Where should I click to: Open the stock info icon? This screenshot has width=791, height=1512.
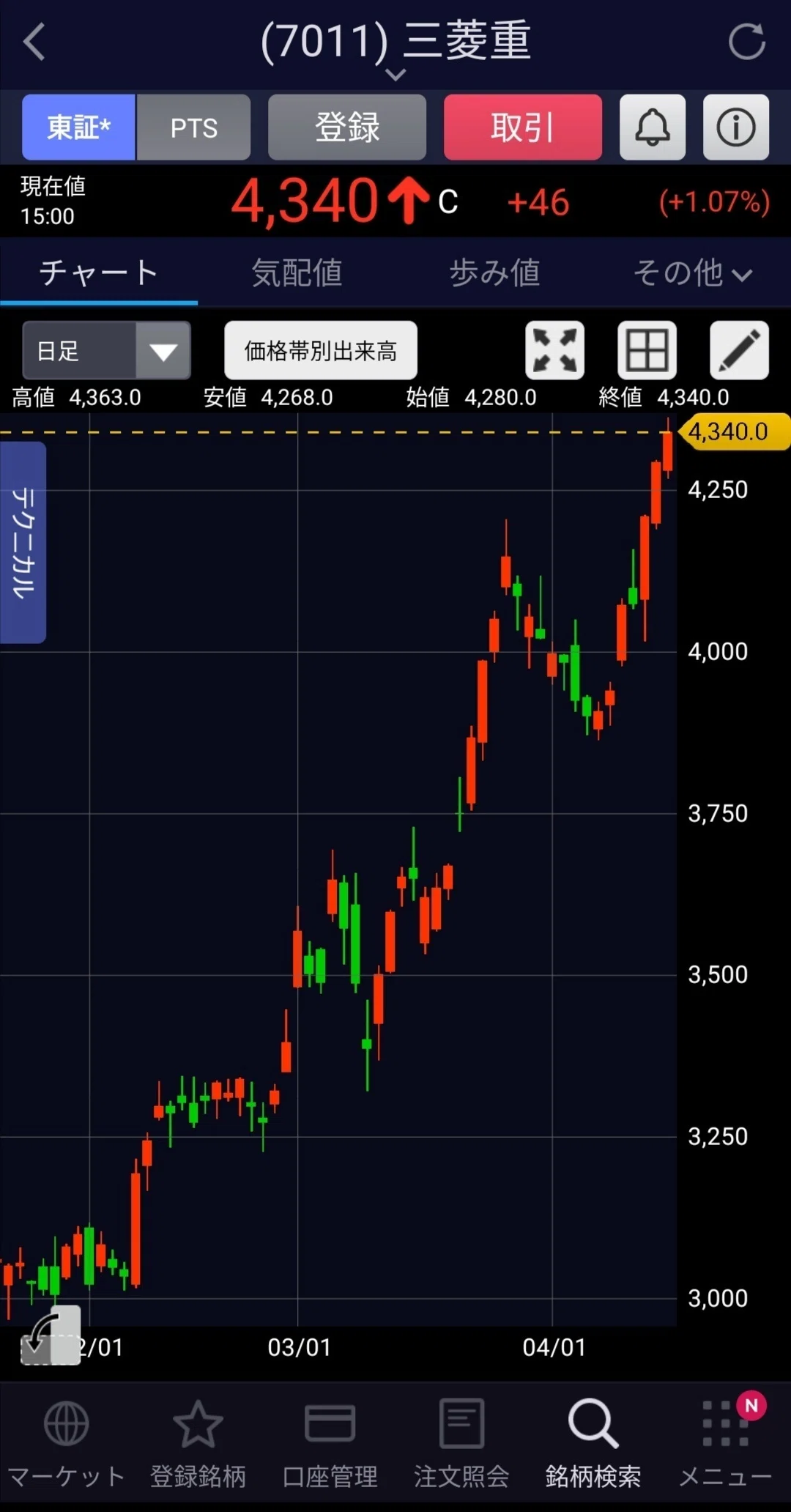click(x=736, y=127)
